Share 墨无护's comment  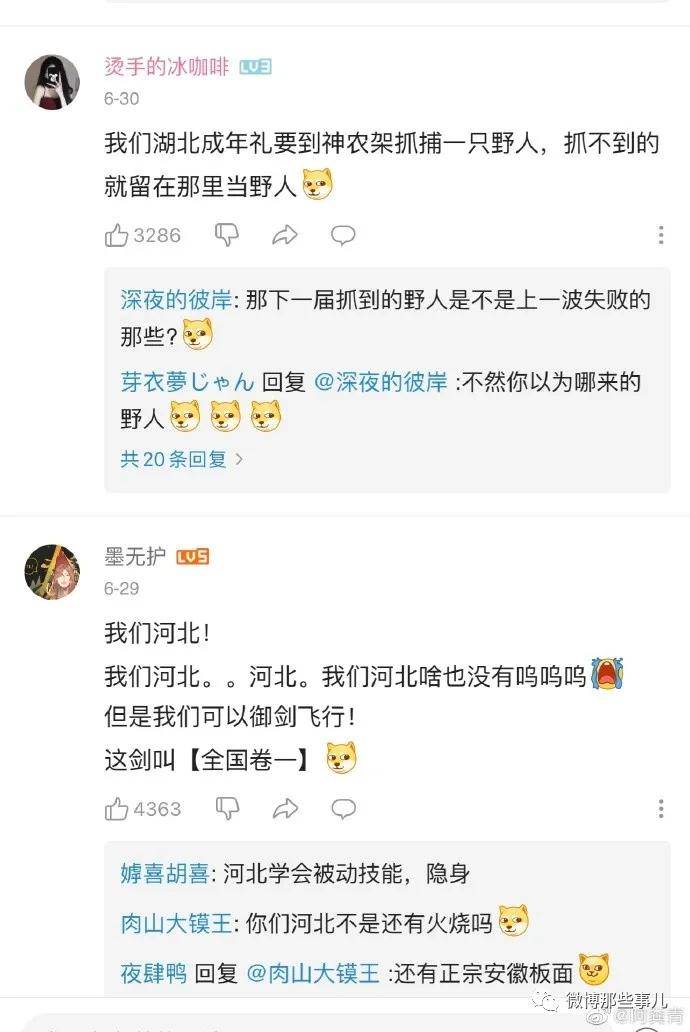[x=285, y=808]
